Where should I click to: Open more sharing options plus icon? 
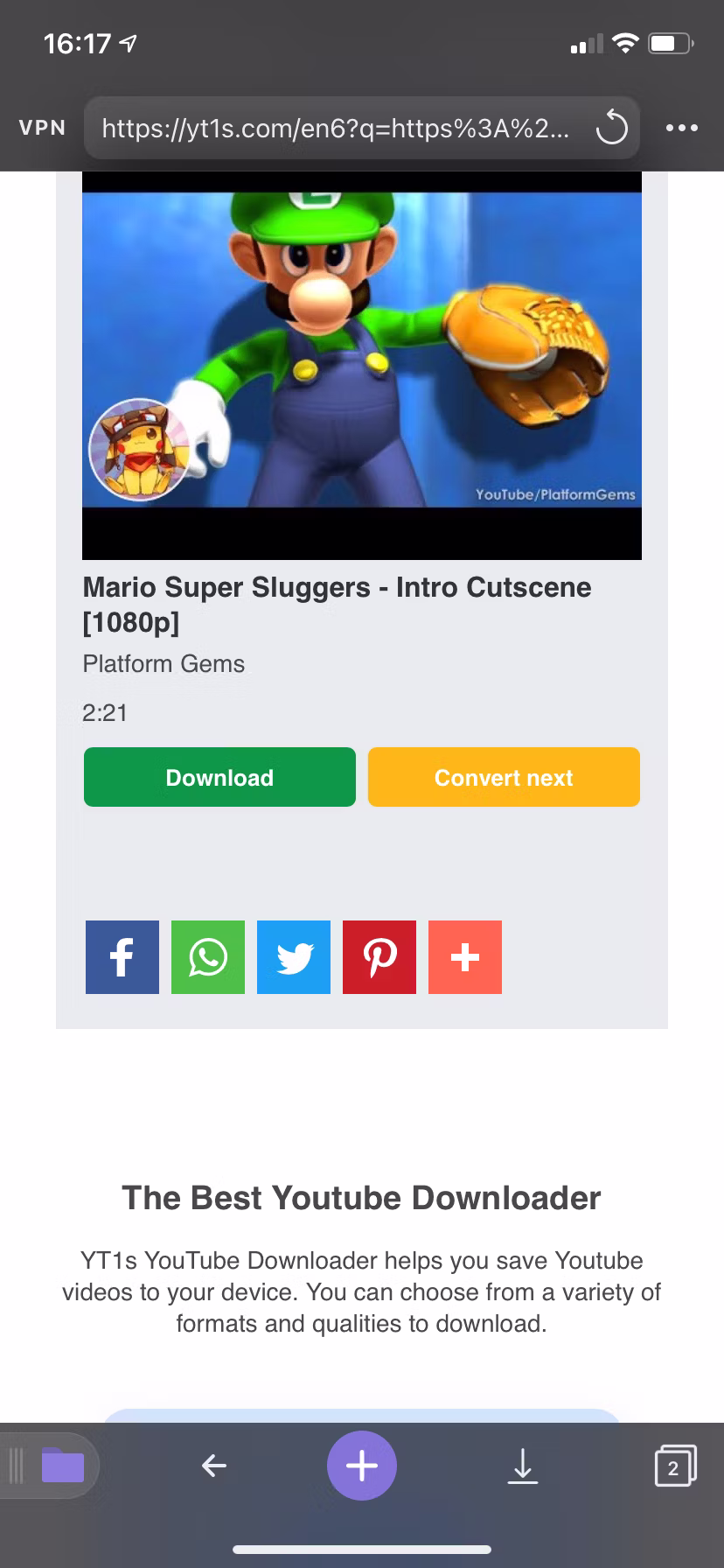465,957
